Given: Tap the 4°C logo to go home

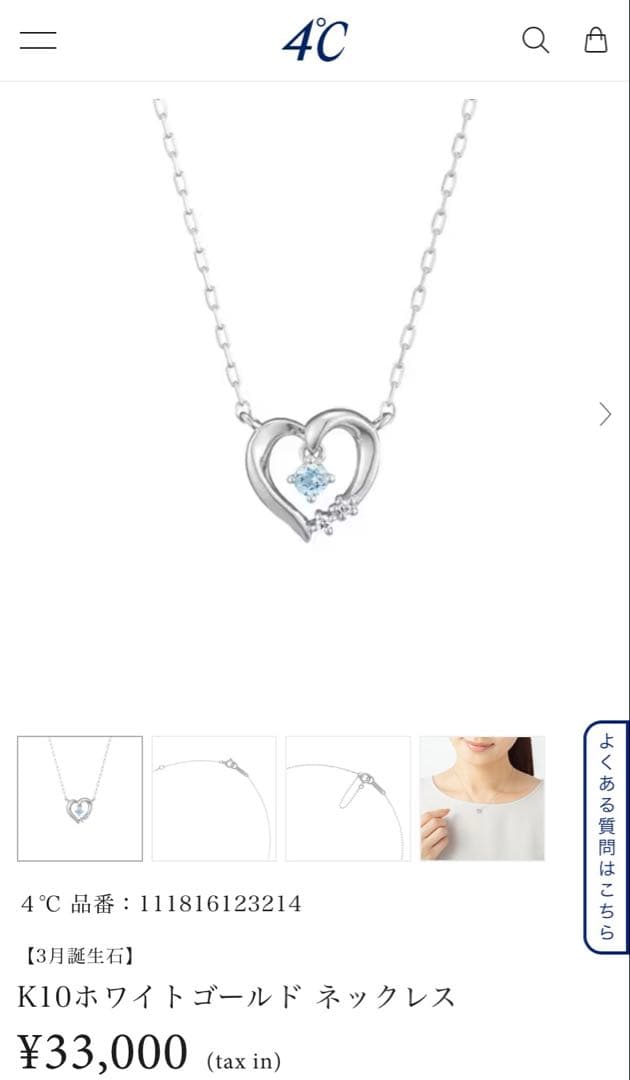Looking at the screenshot, I should [x=314, y=41].
